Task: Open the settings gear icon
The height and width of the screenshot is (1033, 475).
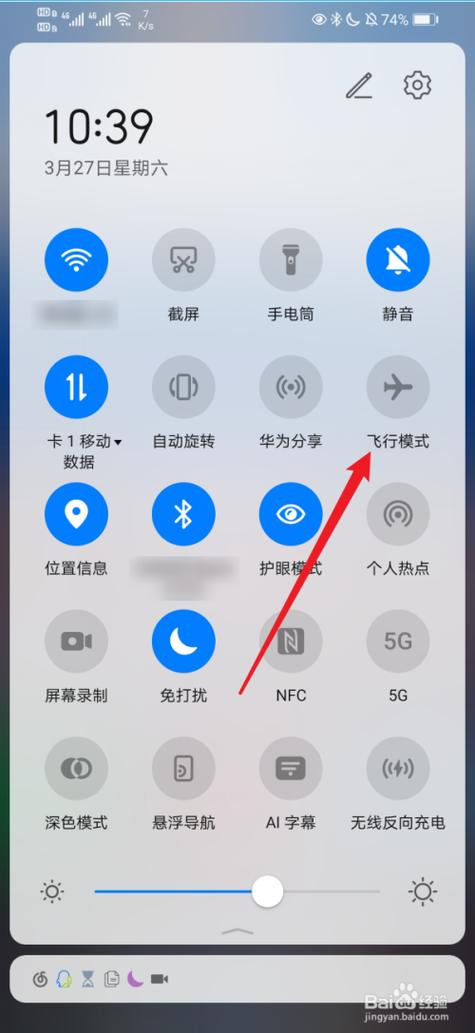Action: tap(417, 86)
